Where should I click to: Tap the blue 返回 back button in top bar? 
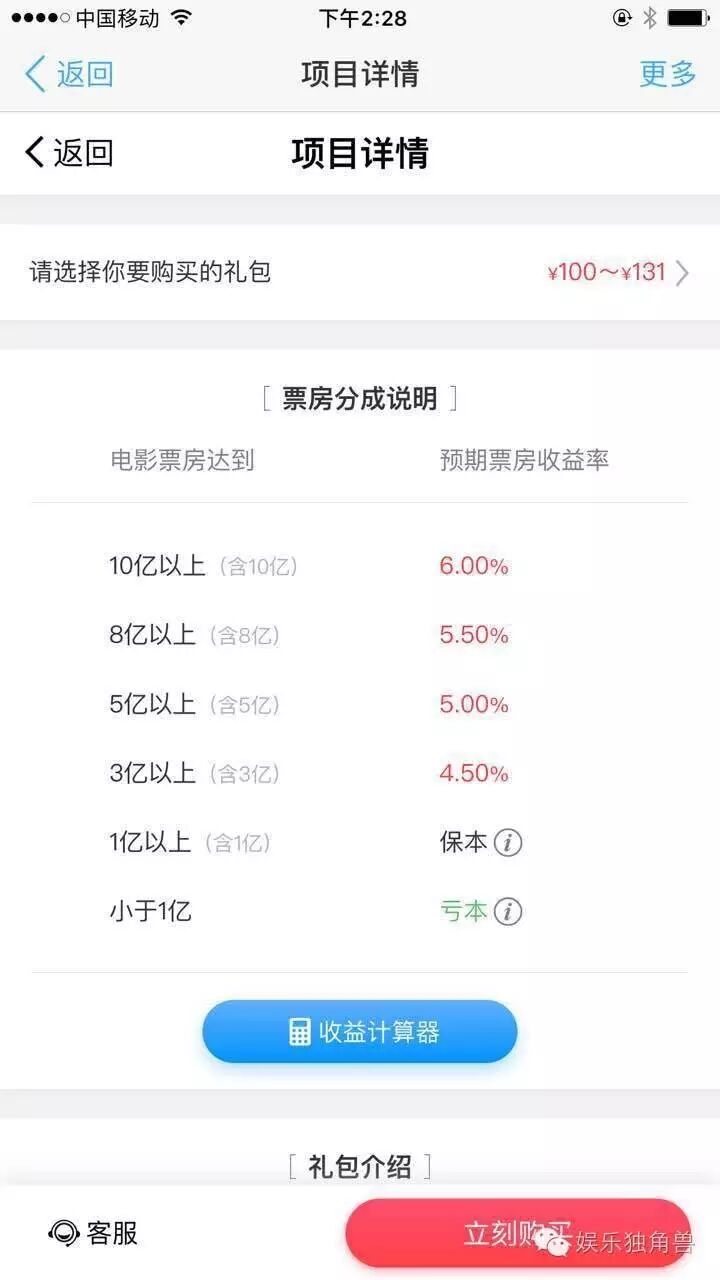coord(68,74)
